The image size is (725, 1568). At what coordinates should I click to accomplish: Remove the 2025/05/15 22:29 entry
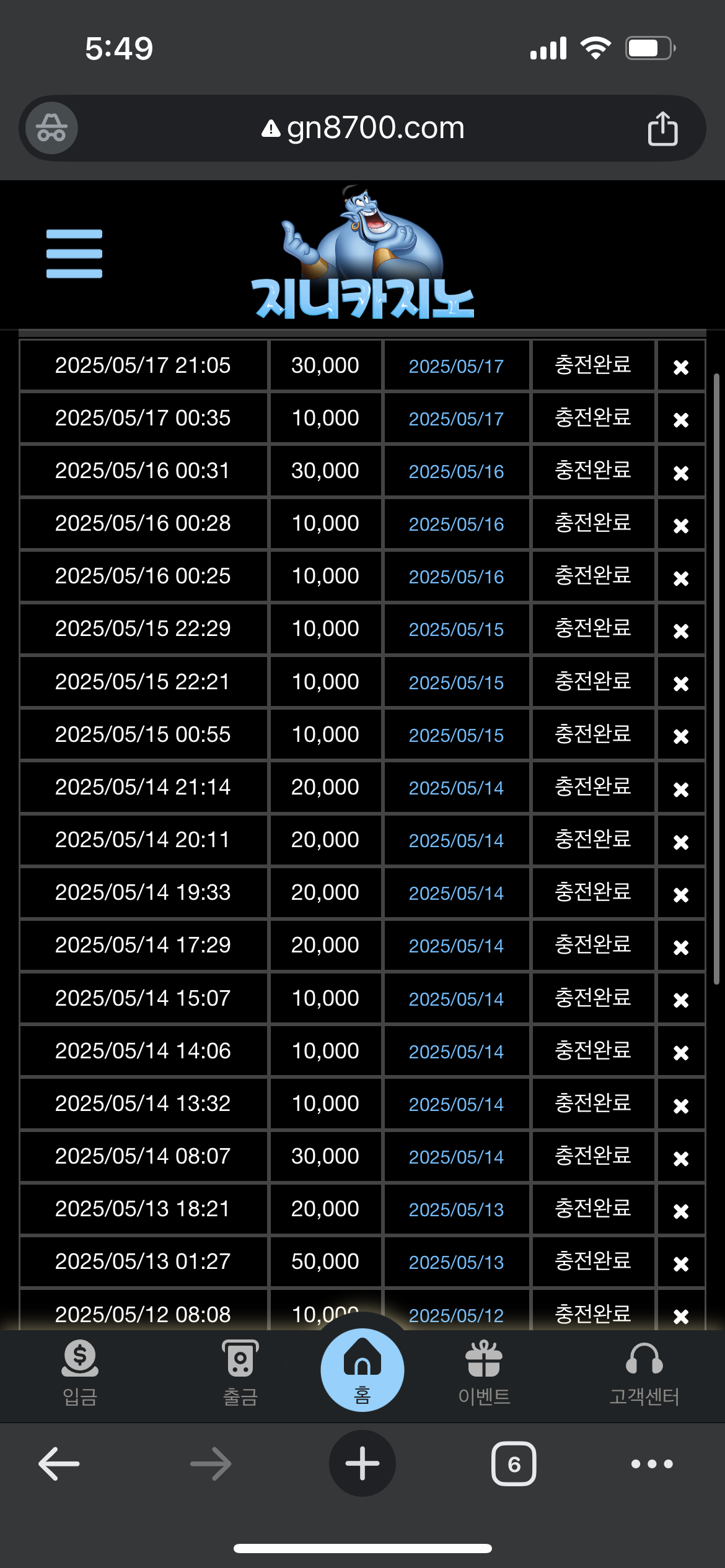[x=681, y=630]
